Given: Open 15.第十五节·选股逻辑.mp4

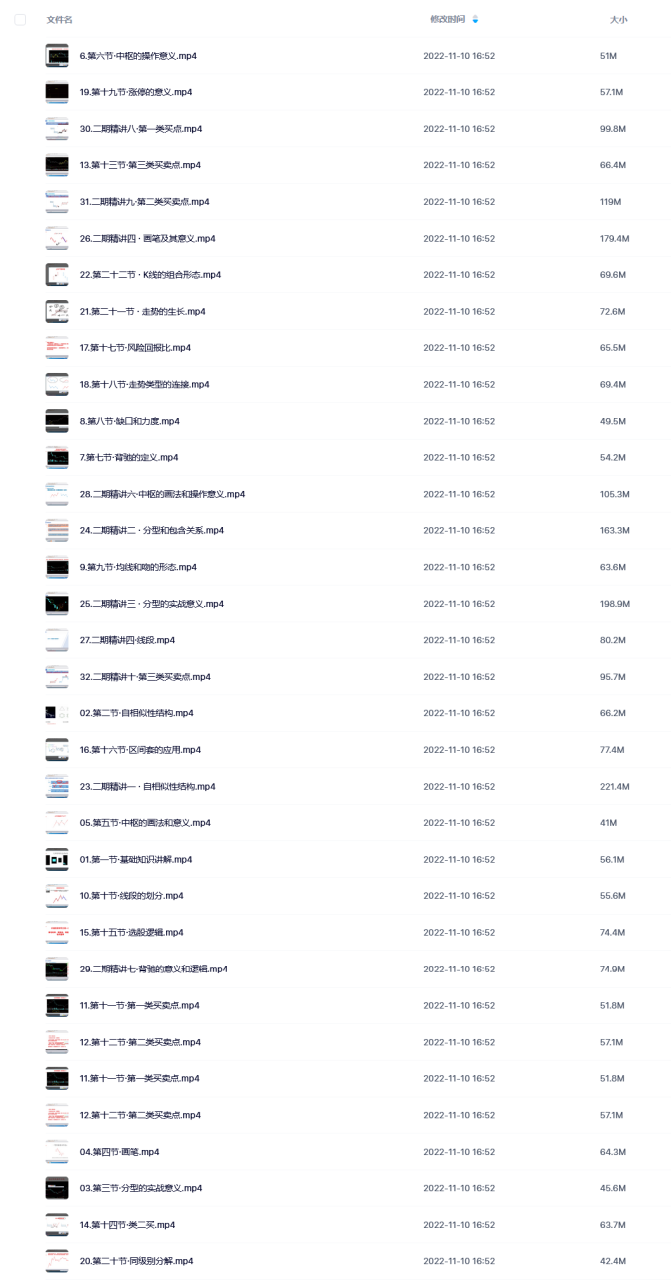Looking at the screenshot, I should pyautogui.click(x=131, y=933).
